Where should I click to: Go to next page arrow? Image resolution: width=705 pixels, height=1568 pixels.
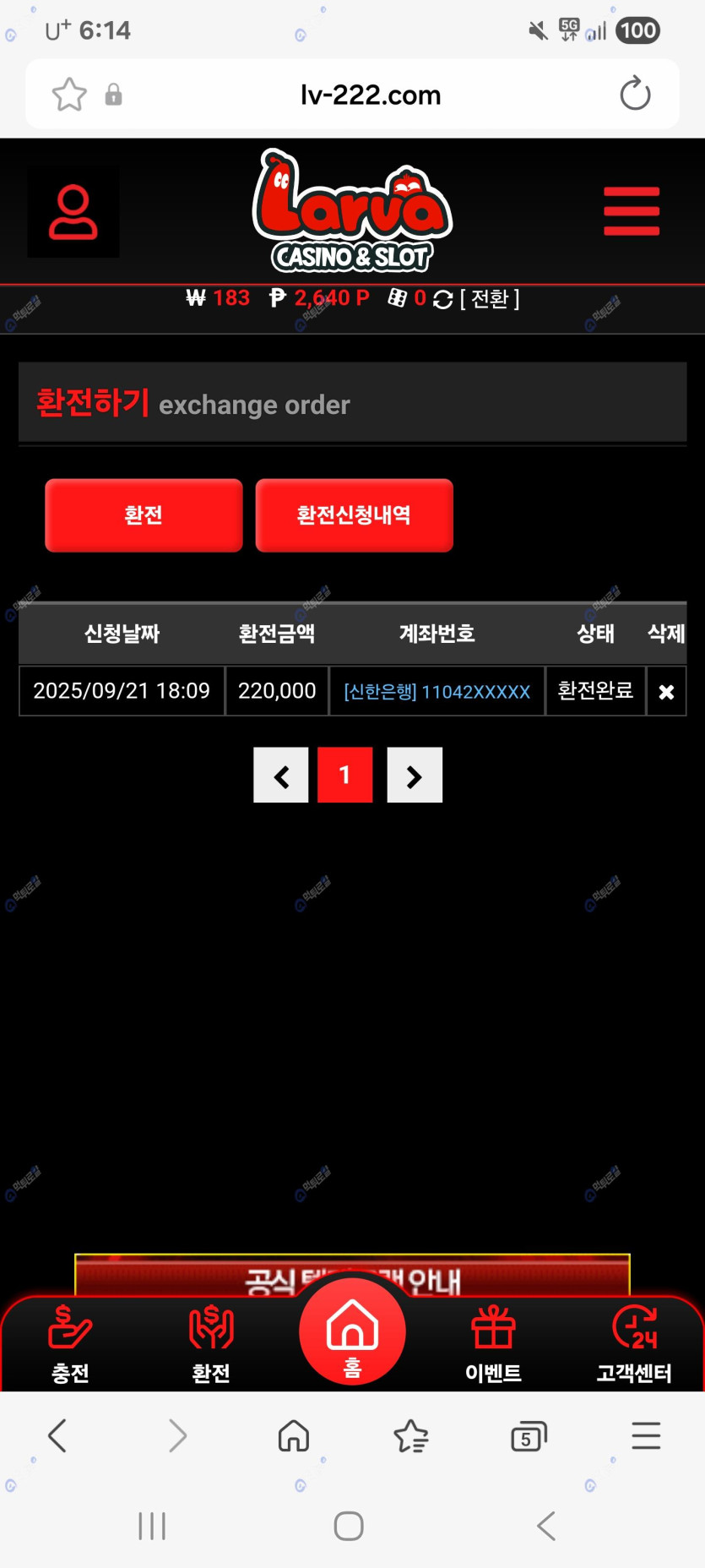tap(415, 776)
